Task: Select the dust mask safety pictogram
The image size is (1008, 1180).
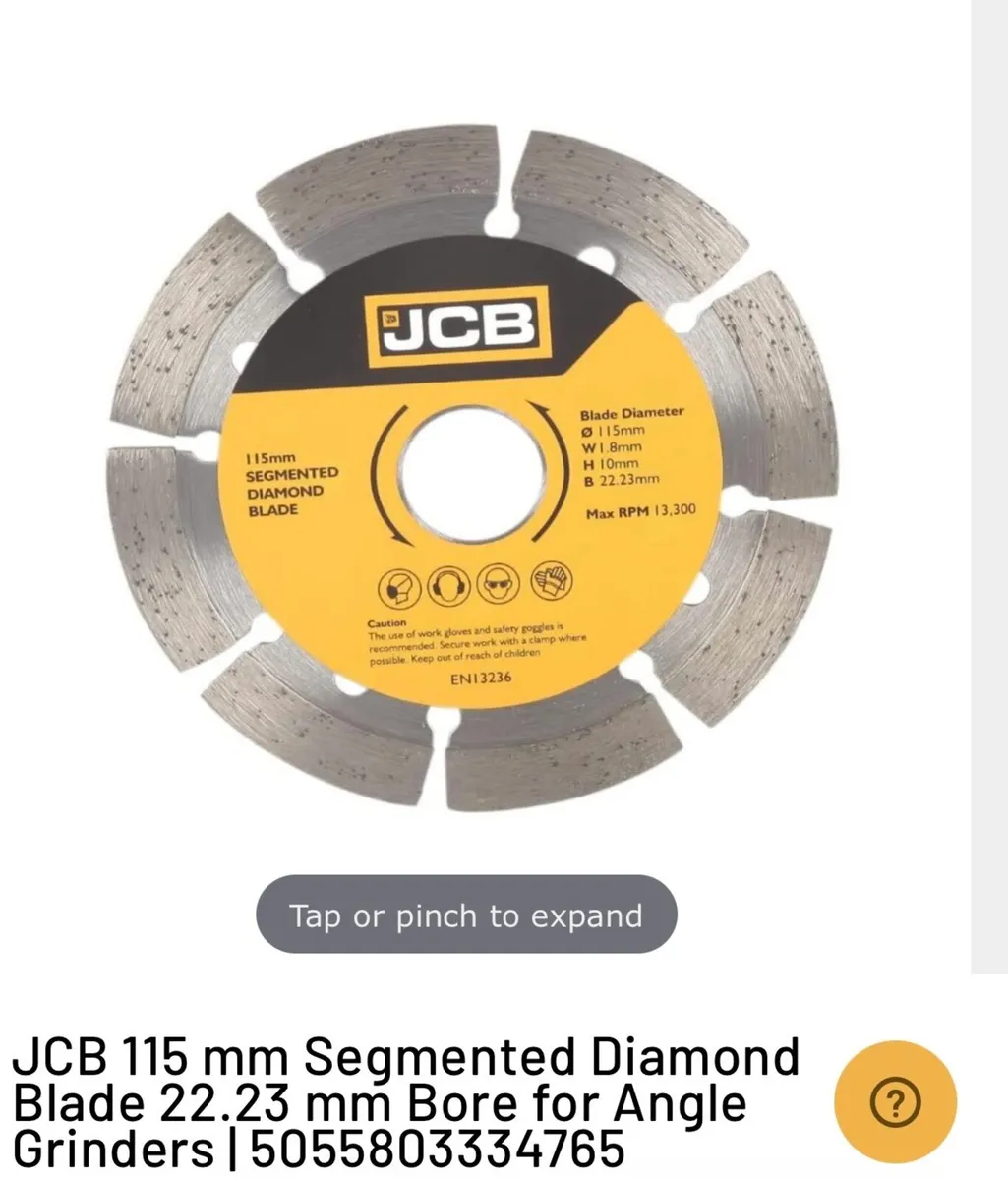Action: [397, 583]
